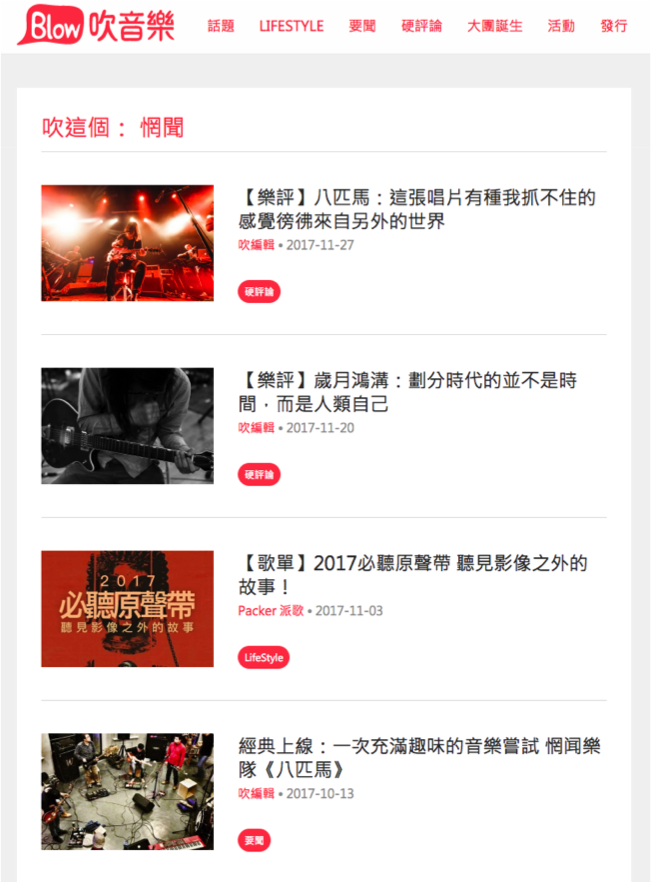Image resolution: width=651 pixels, height=883 pixels.
Task: Switch to the LIFESTYLE section
Action: coord(291,26)
